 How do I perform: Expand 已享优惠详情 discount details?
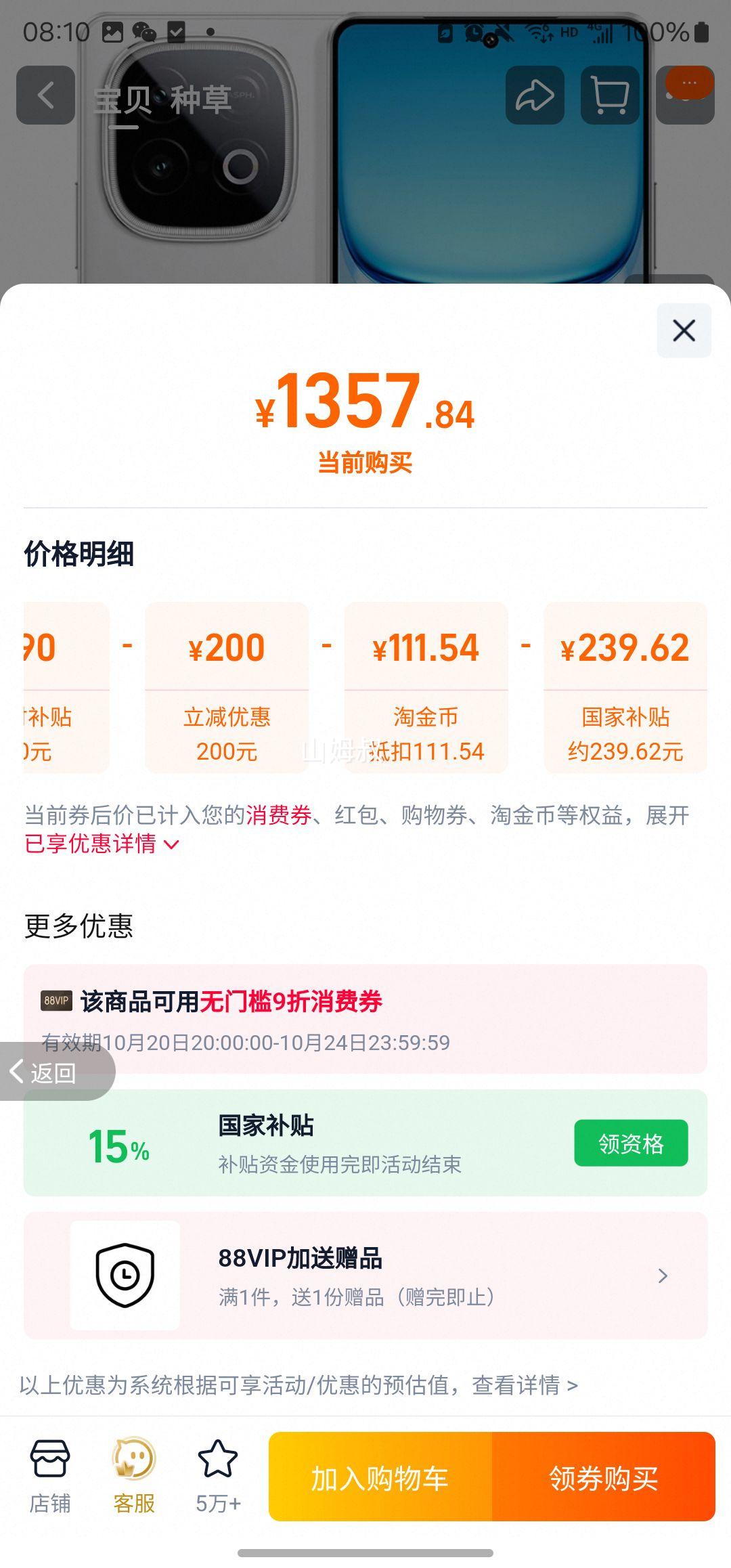tap(102, 844)
